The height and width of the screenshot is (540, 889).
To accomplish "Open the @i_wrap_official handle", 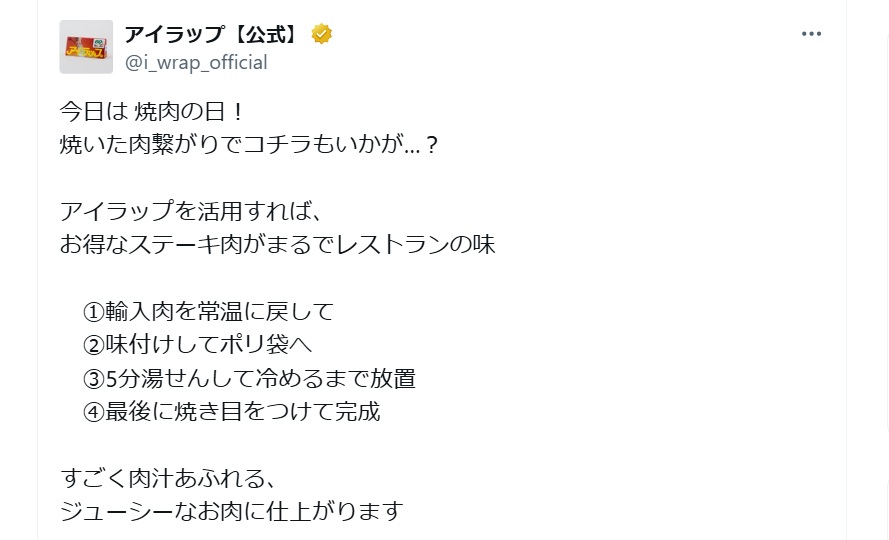I will [x=196, y=62].
